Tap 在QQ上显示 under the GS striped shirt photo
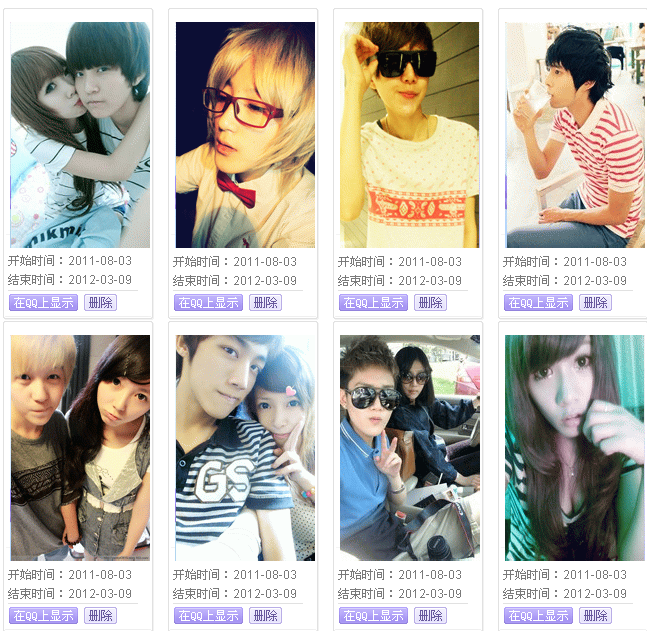The height and width of the screenshot is (631, 647). (208, 616)
